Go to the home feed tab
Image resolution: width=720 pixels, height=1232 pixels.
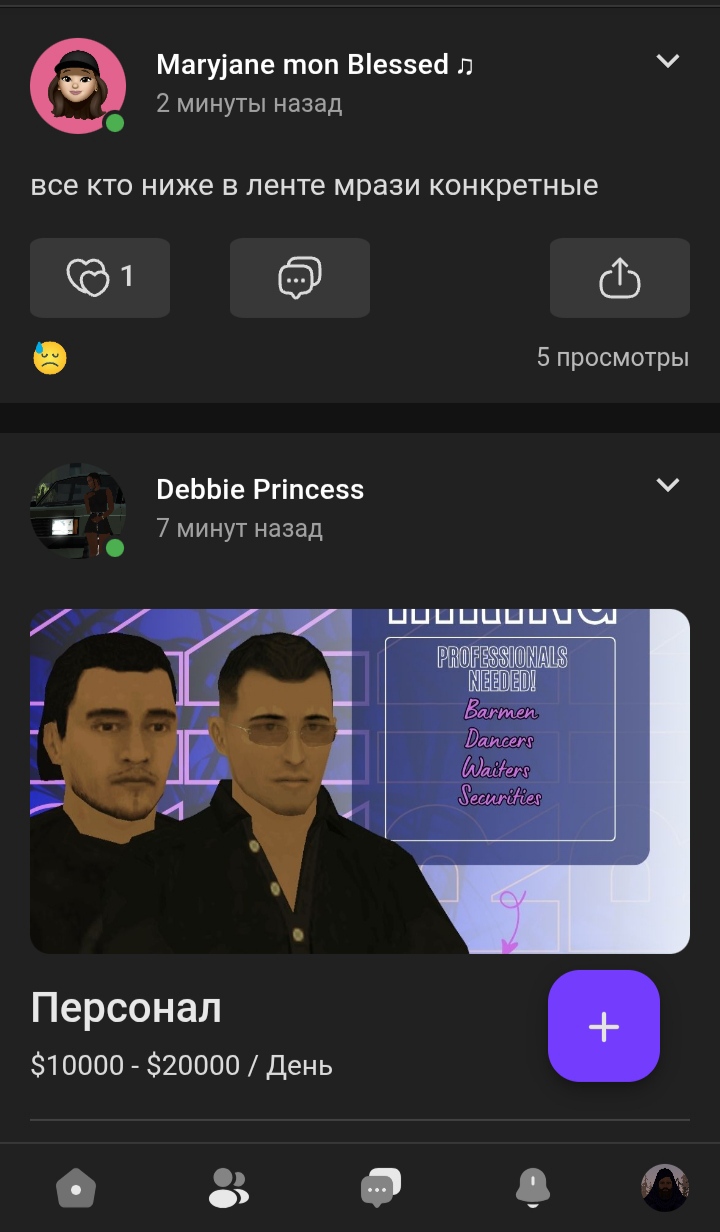coord(76,1189)
